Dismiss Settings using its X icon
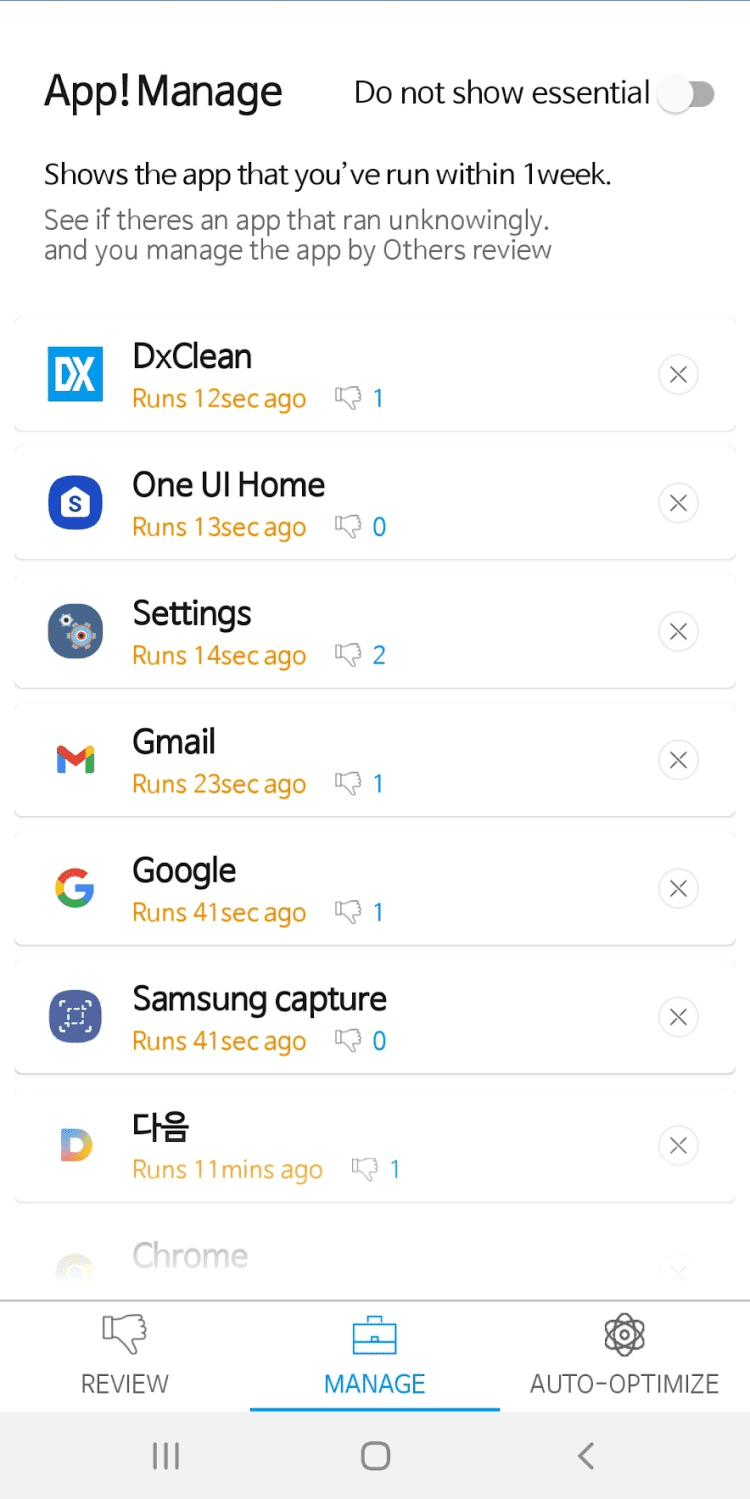 pos(678,632)
